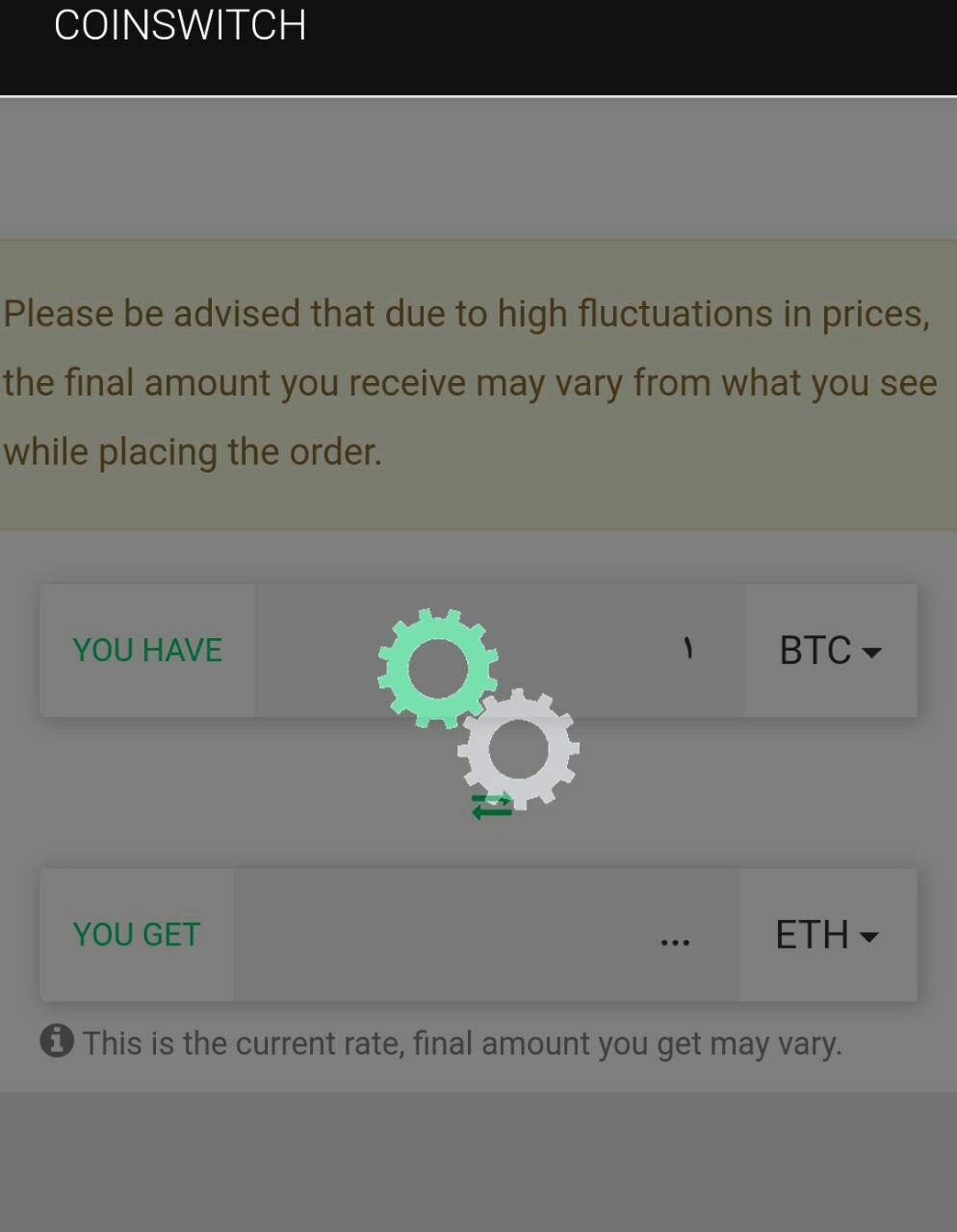Screen dimensions: 957x1232
Task: Swap the BTC and ETH currencies
Action: coord(492,807)
